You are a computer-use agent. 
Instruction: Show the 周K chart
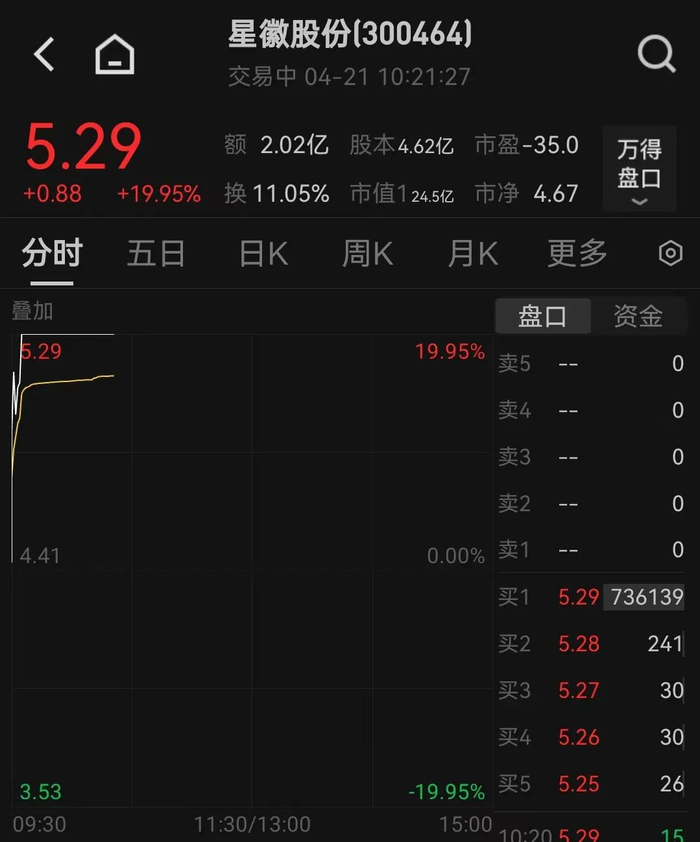(x=367, y=254)
